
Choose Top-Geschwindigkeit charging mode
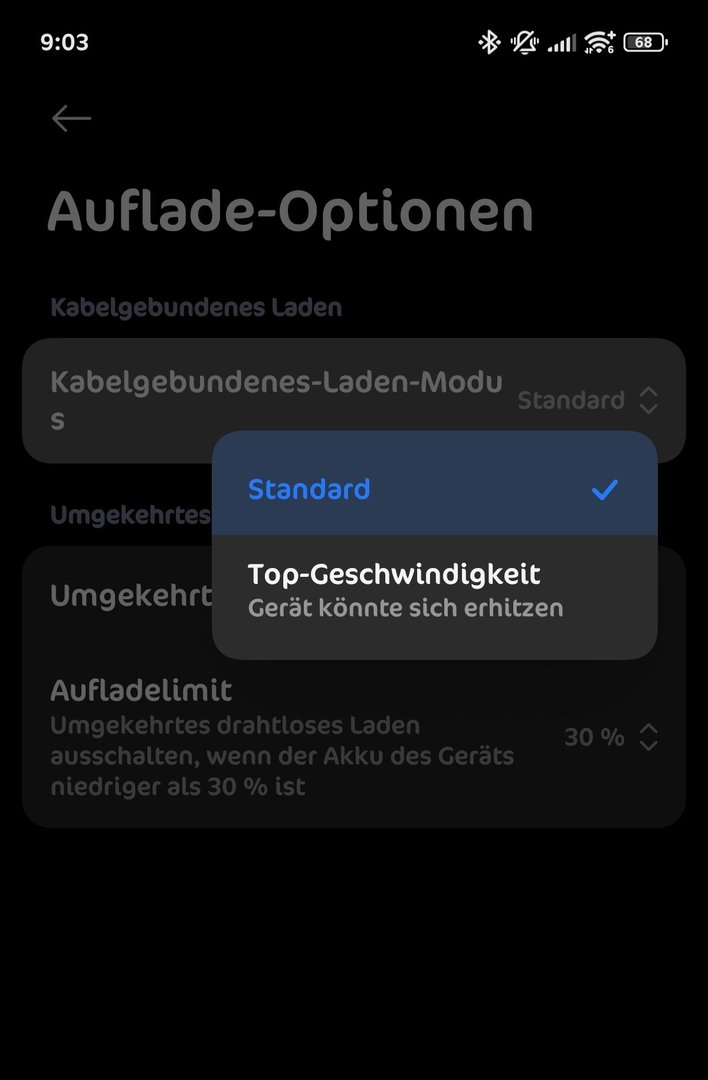pyautogui.click(x=434, y=589)
